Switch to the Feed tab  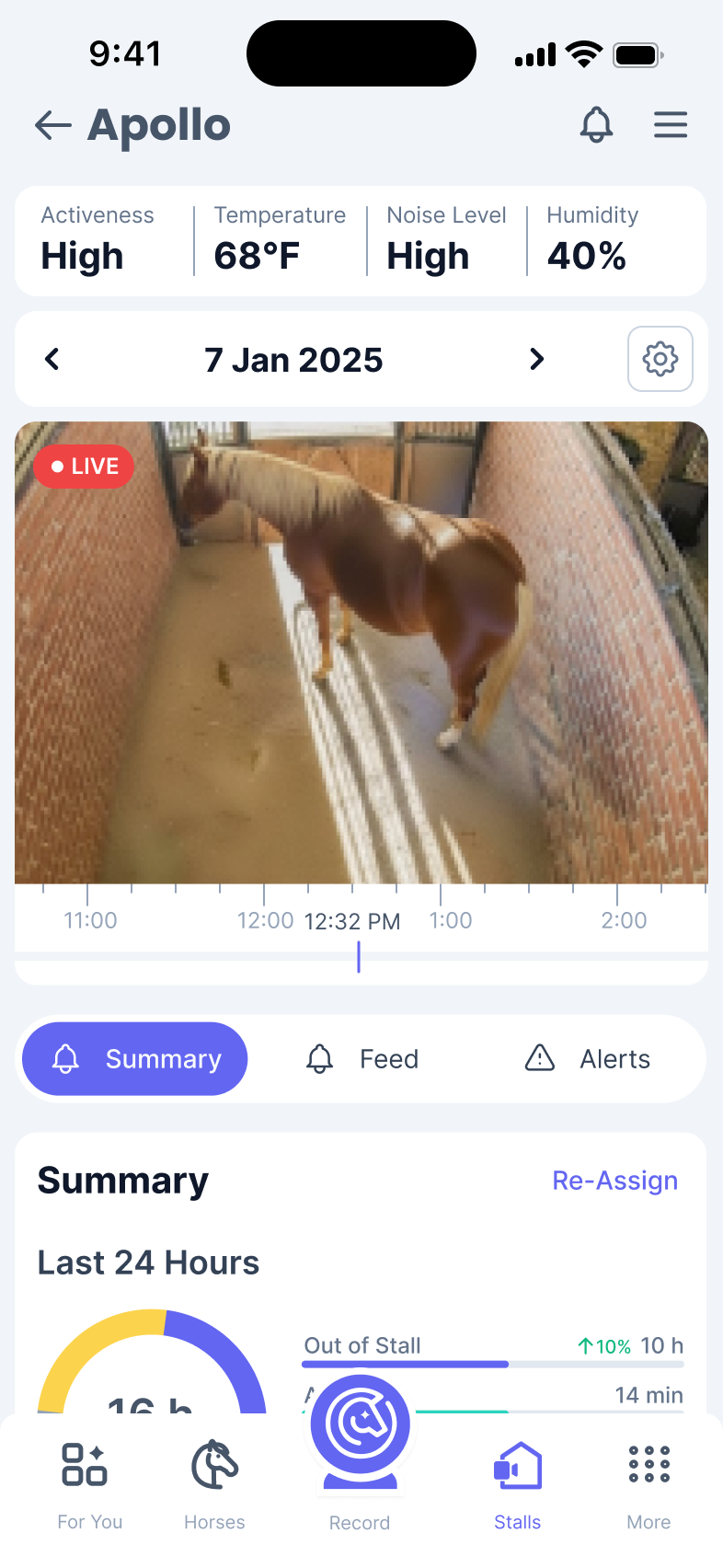coord(361,1058)
